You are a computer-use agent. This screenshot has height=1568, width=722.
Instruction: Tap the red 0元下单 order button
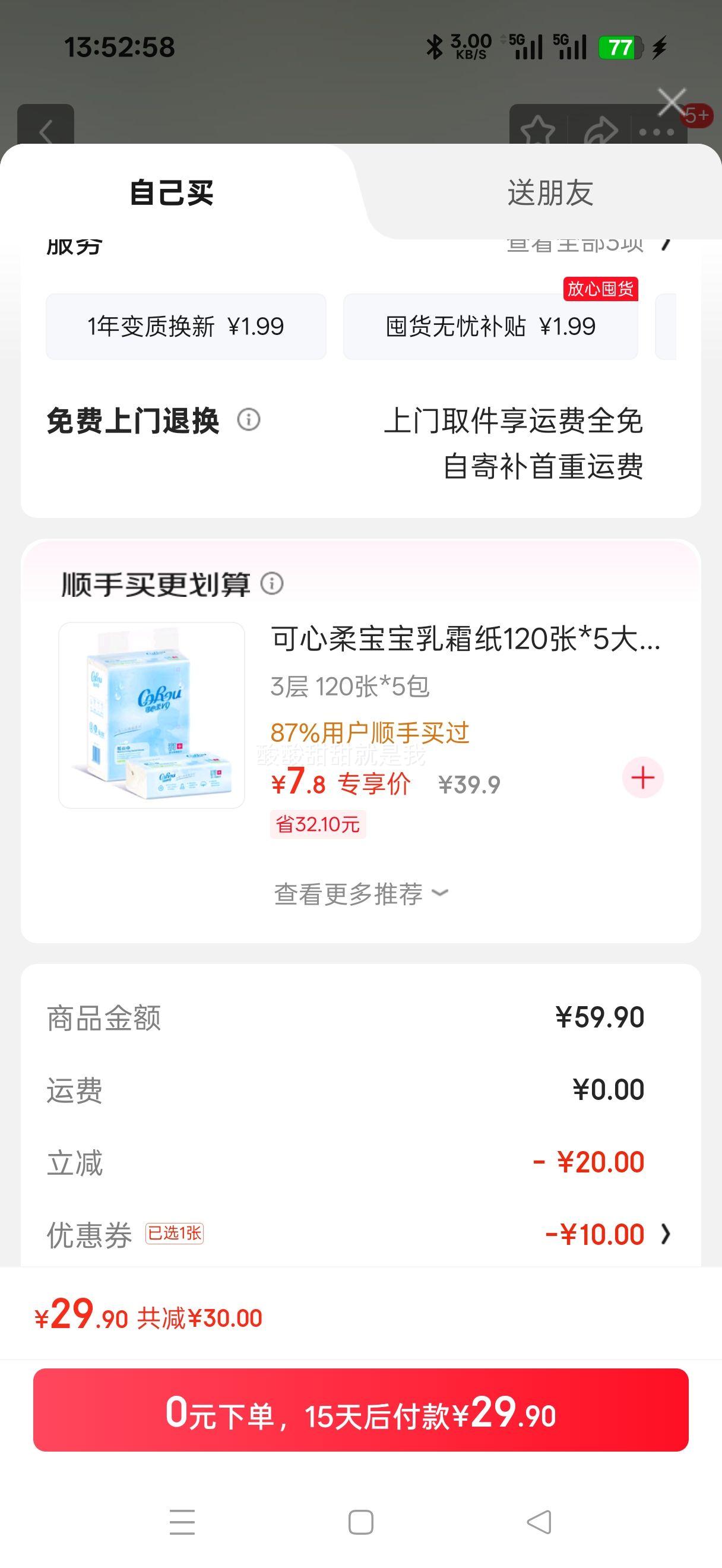tap(360, 1413)
